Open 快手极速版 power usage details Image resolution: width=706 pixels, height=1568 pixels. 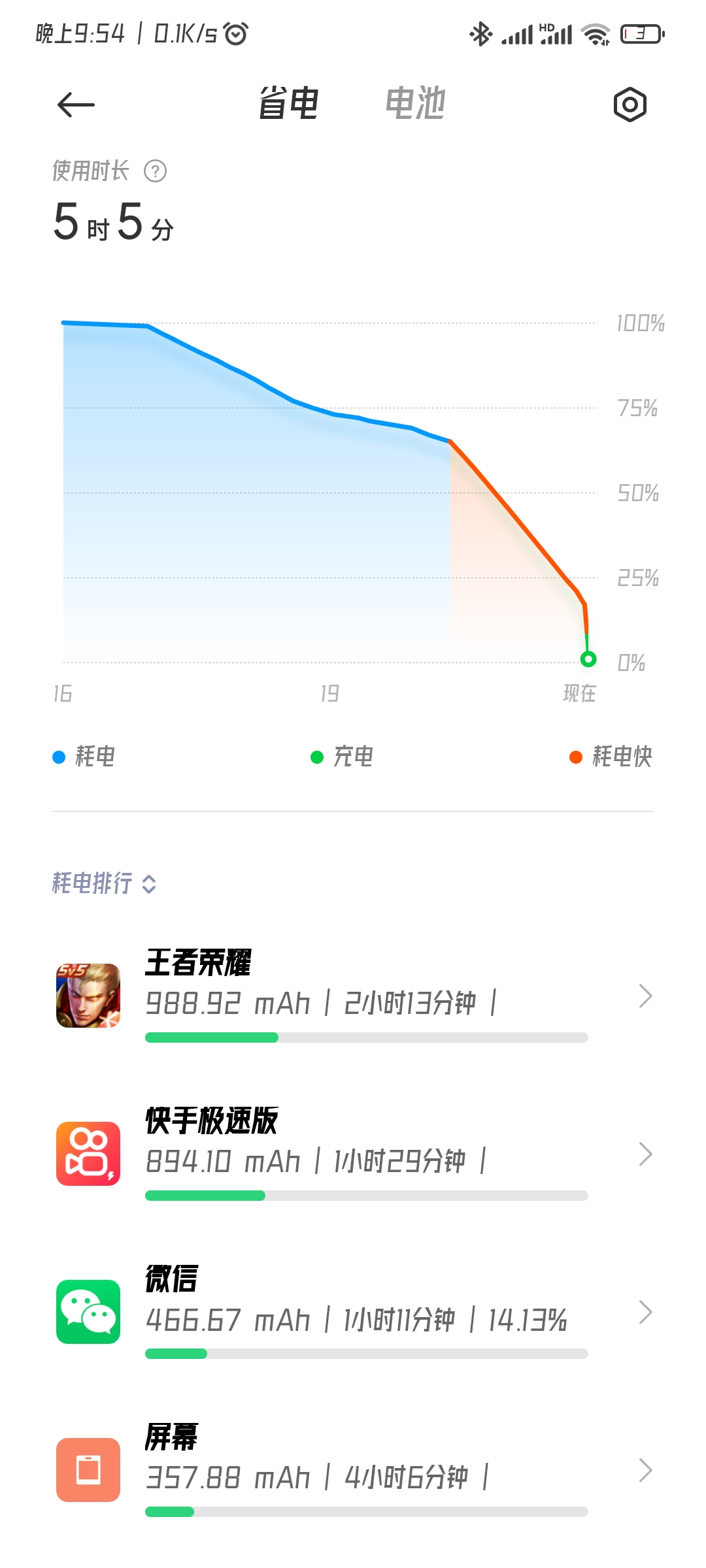pos(353,1154)
